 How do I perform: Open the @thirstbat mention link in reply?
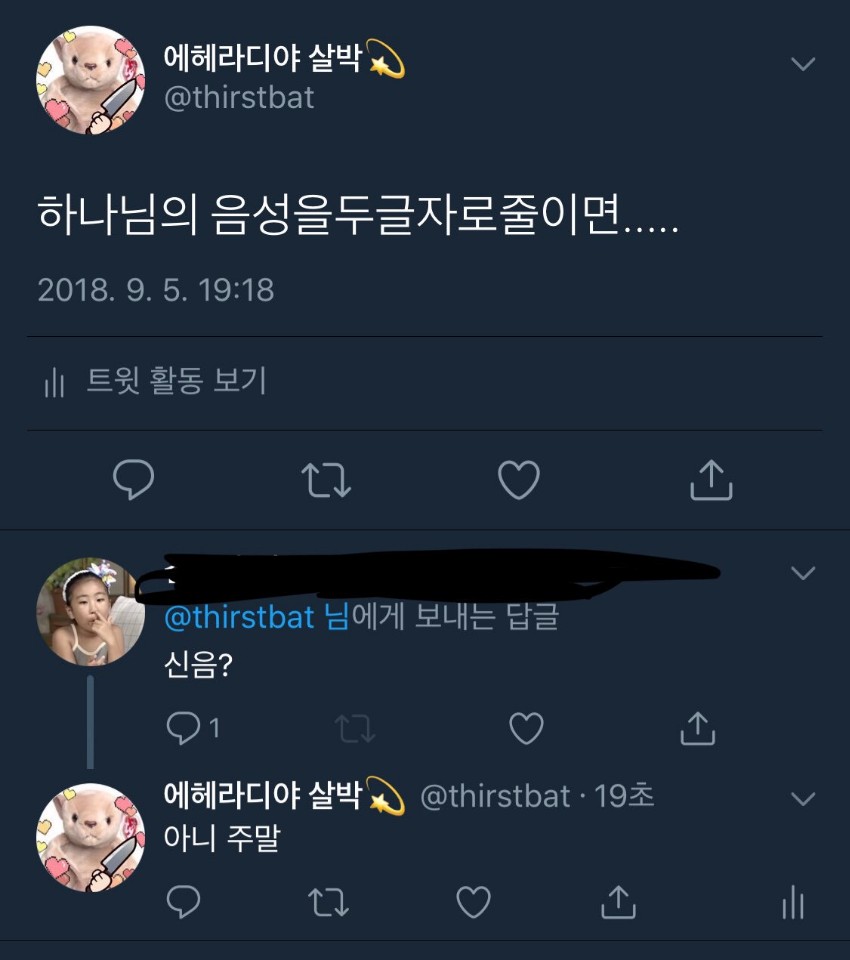[239, 618]
